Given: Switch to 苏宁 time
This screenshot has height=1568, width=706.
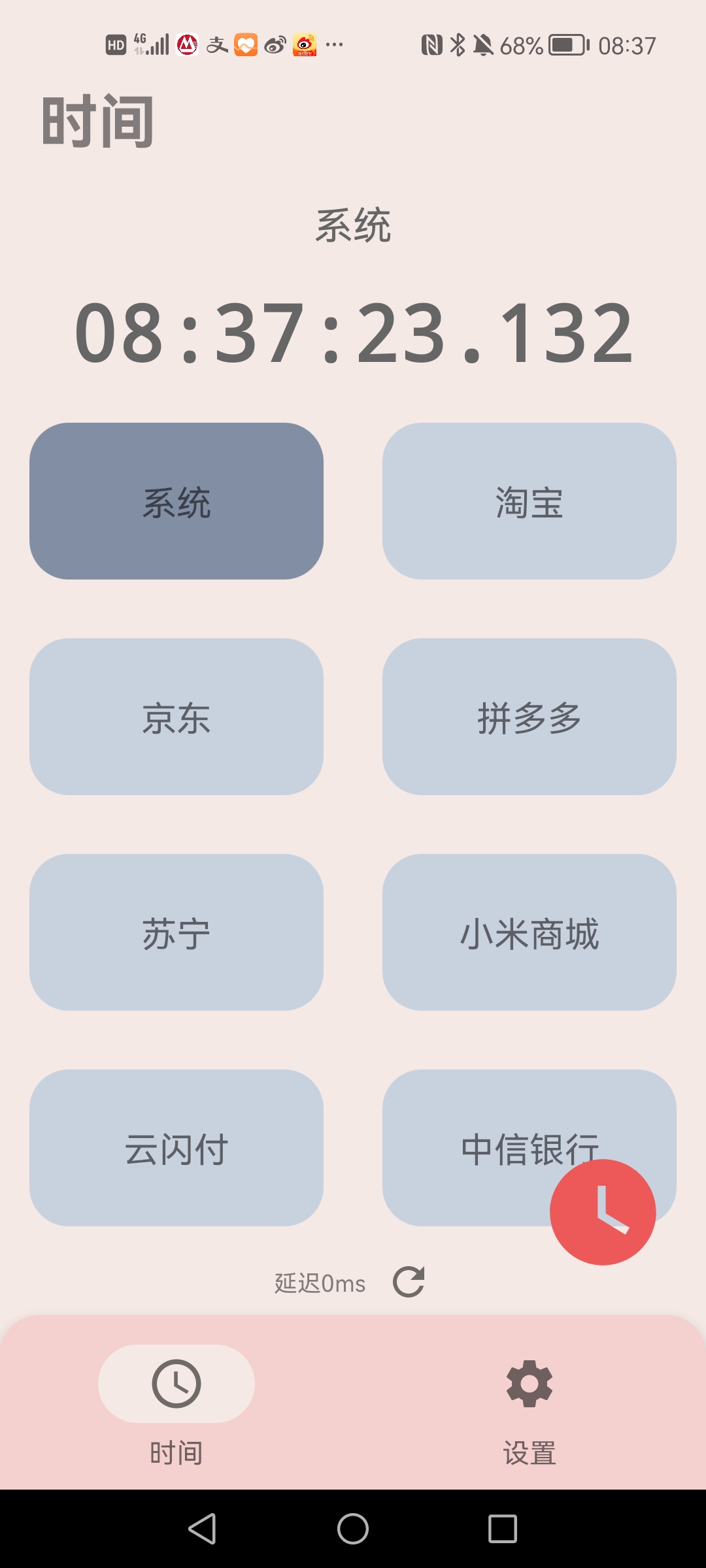Looking at the screenshot, I should pos(176,932).
